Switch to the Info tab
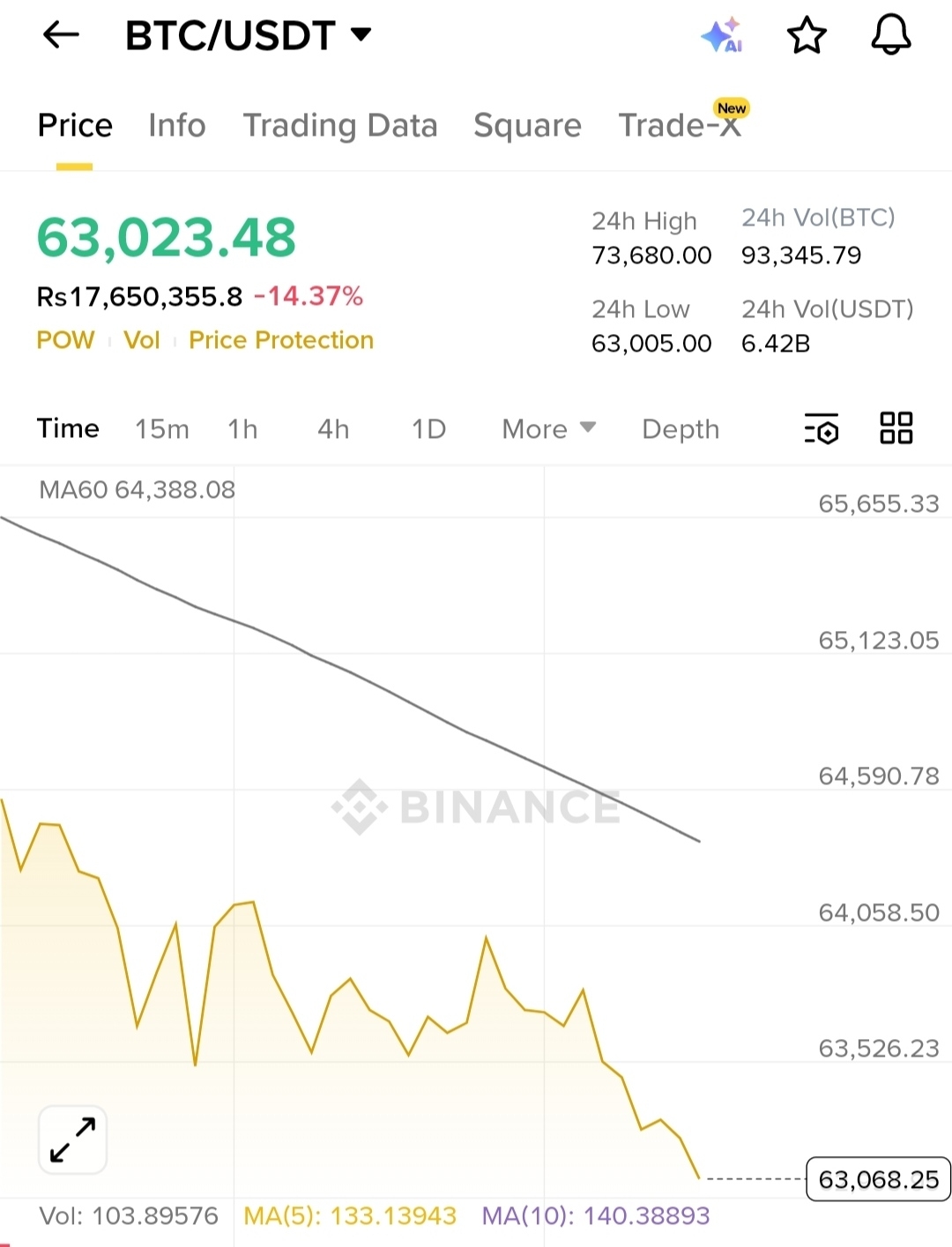 tap(176, 125)
